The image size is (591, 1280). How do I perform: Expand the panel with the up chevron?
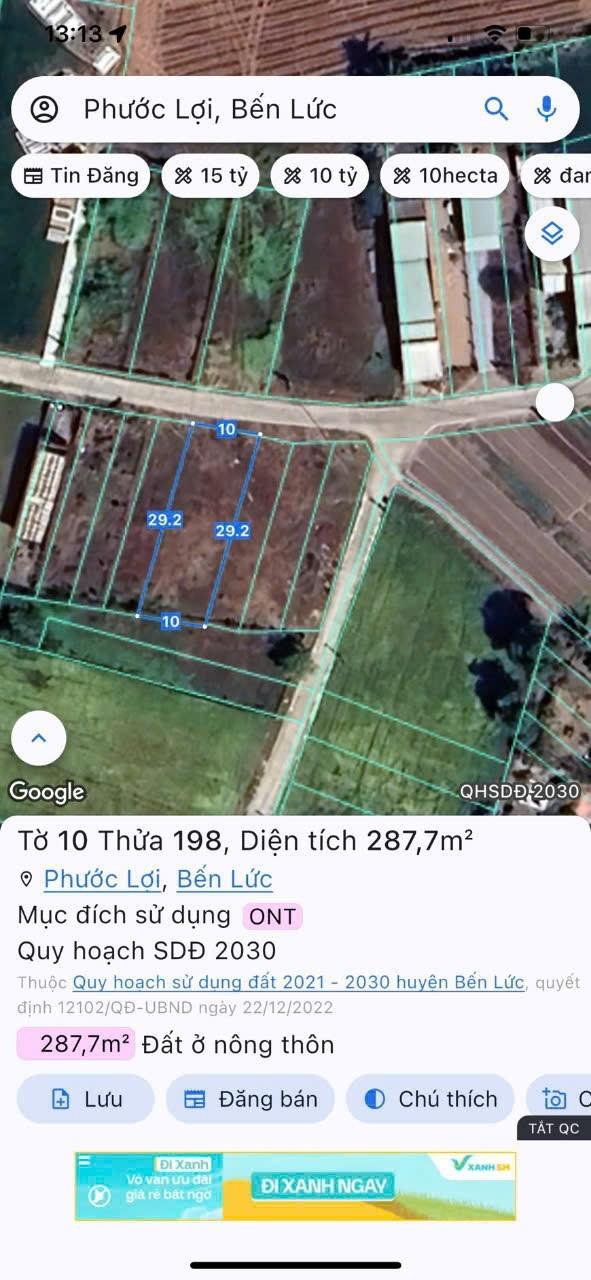pyautogui.click(x=39, y=738)
